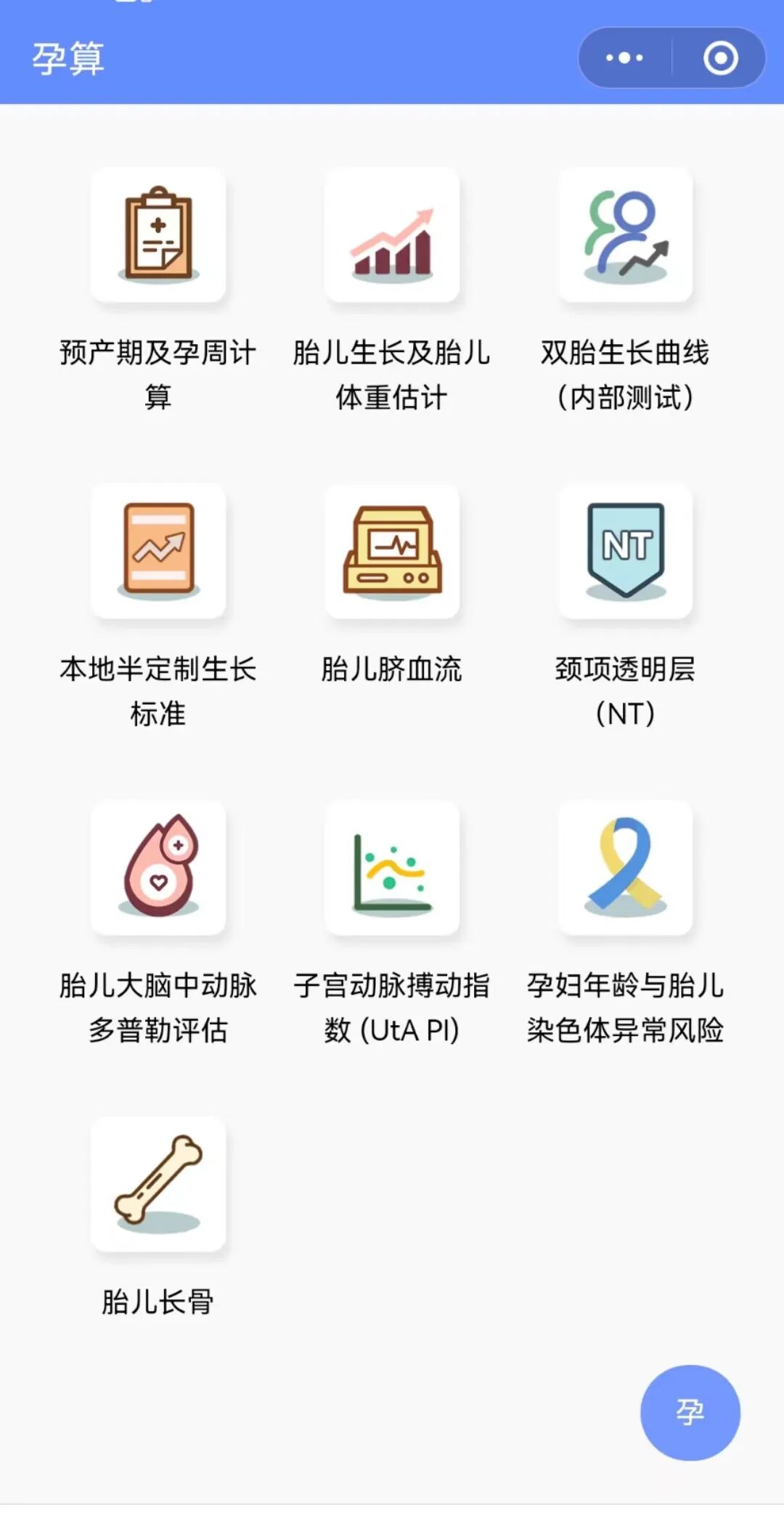784x1515 pixels.
Task: Open 胎儿生长及胎儿体重估计 tool
Action: (392, 235)
